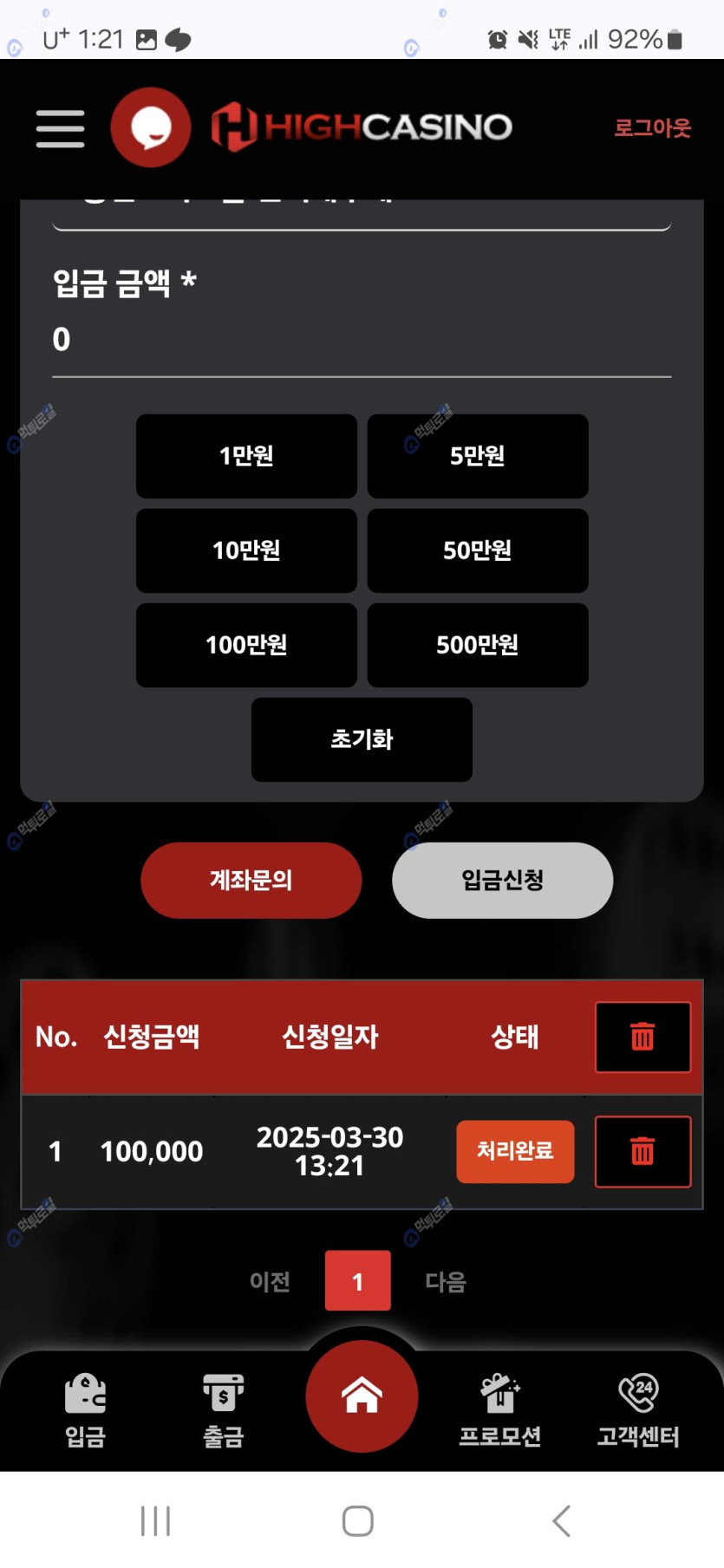Open the 프로모션 promotions tab
Image resolution: width=724 pixels, height=1568 pixels.
pyautogui.click(x=499, y=1409)
